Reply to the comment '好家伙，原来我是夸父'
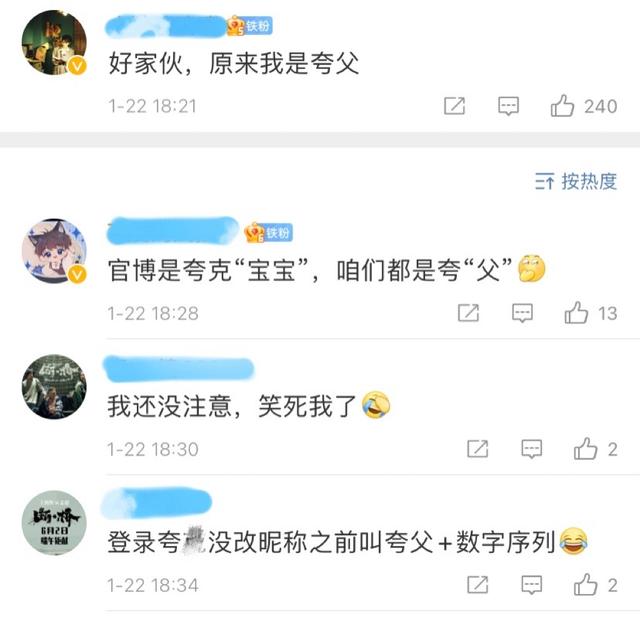The height and width of the screenshot is (626, 640). pyautogui.click(x=509, y=106)
